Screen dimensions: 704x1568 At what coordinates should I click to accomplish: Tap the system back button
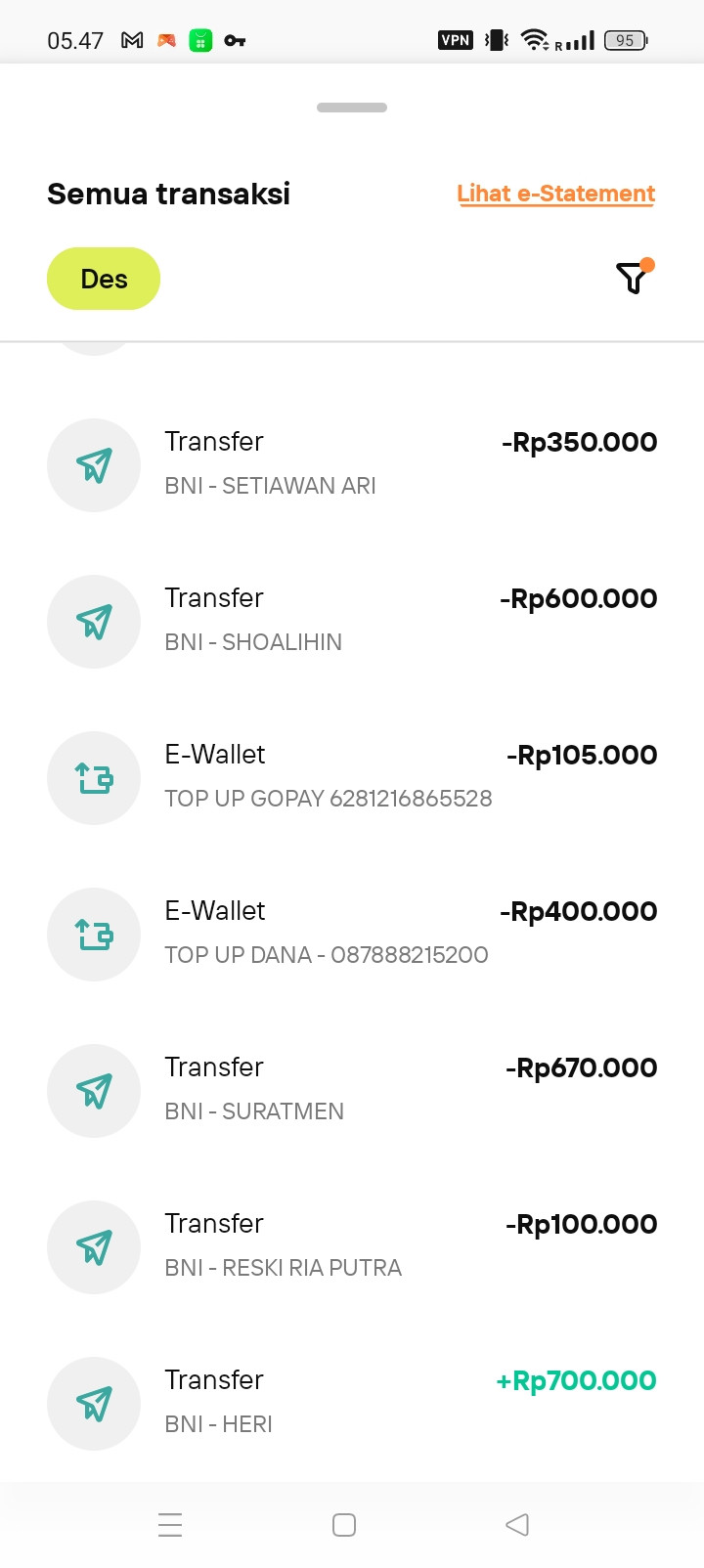[x=517, y=1524]
